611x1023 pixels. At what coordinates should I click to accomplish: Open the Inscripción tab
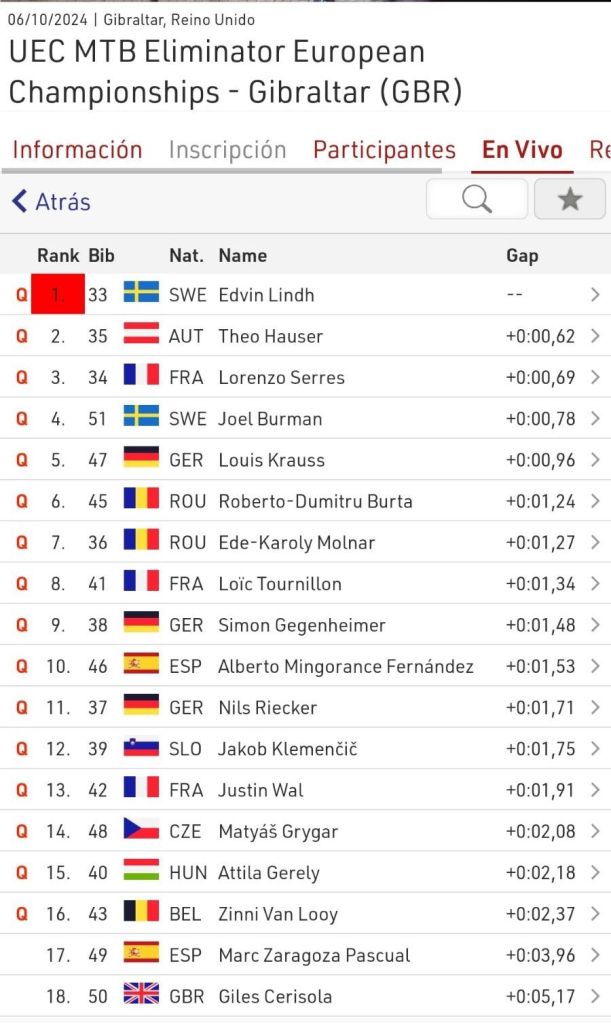pos(227,150)
